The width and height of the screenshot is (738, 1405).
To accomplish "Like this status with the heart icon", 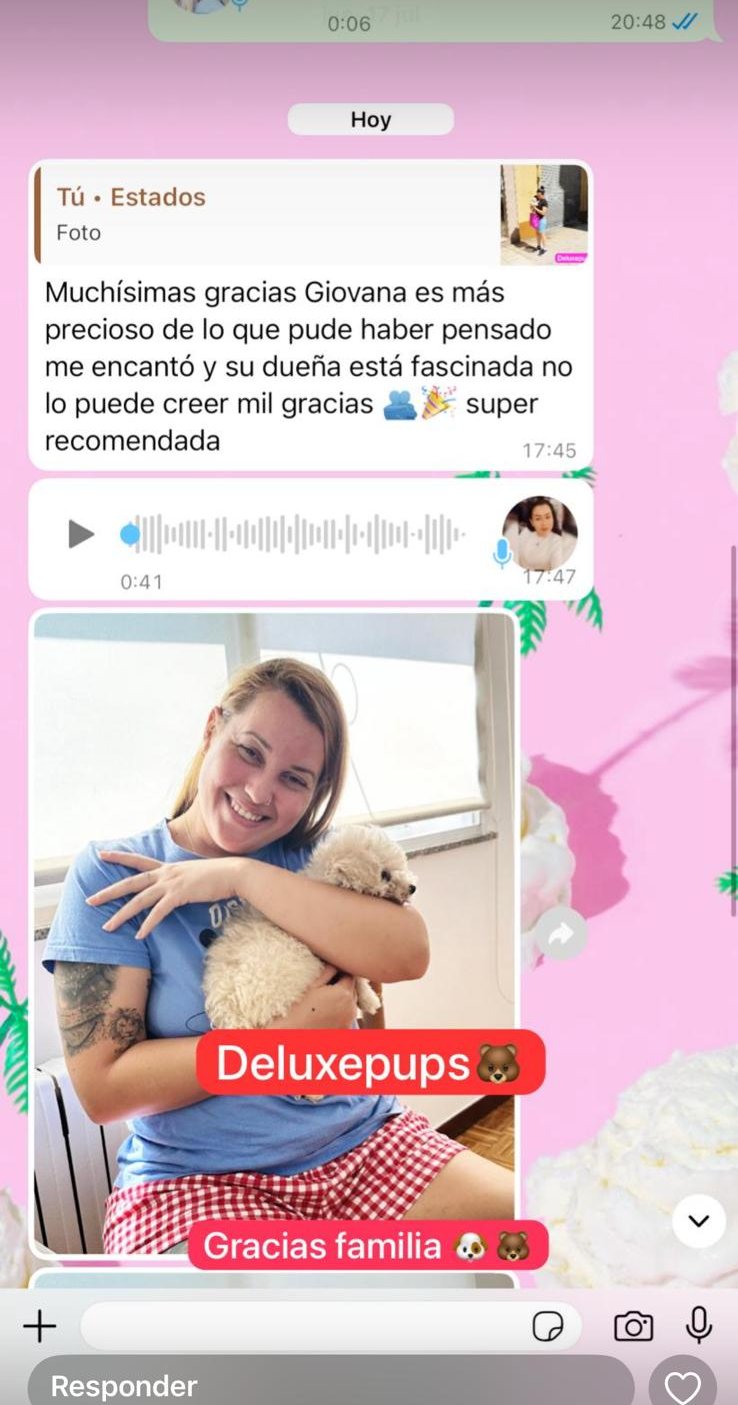I will click(683, 1385).
